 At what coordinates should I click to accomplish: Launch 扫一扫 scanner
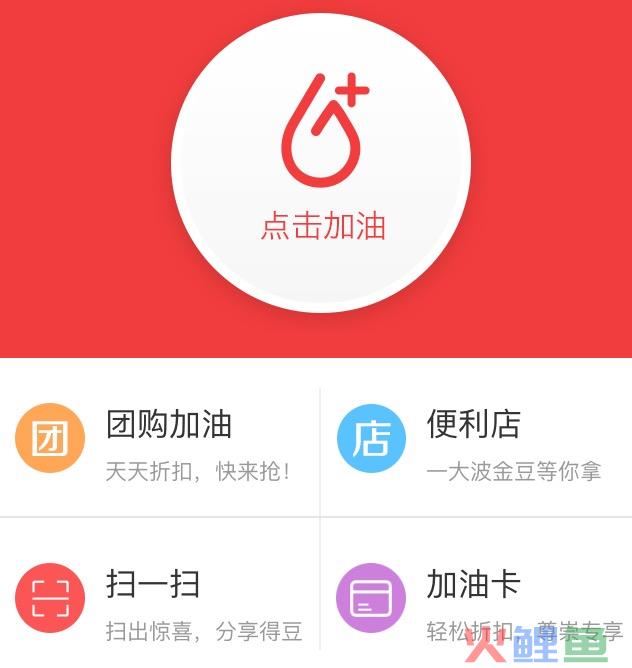click(160, 600)
